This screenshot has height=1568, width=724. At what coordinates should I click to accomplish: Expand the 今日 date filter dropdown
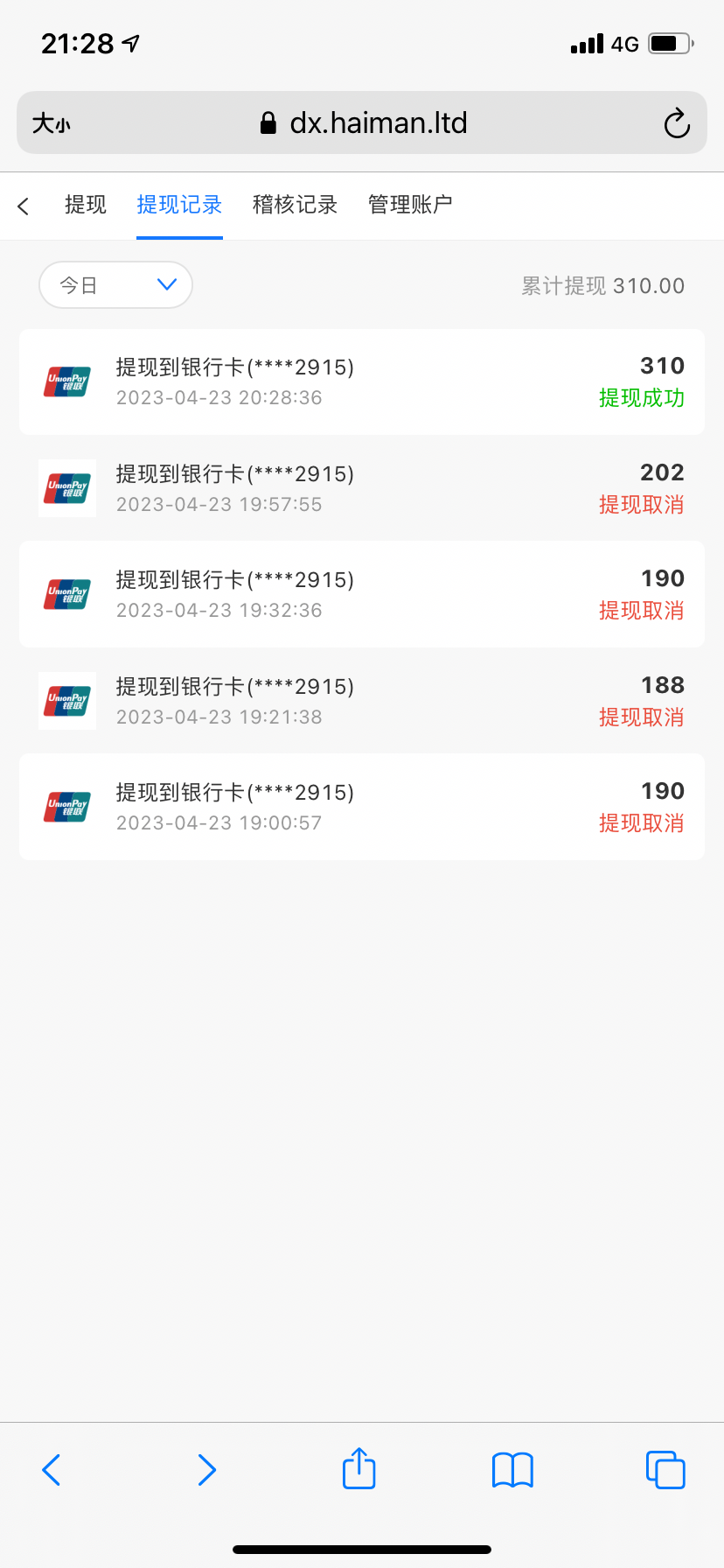pos(115,285)
